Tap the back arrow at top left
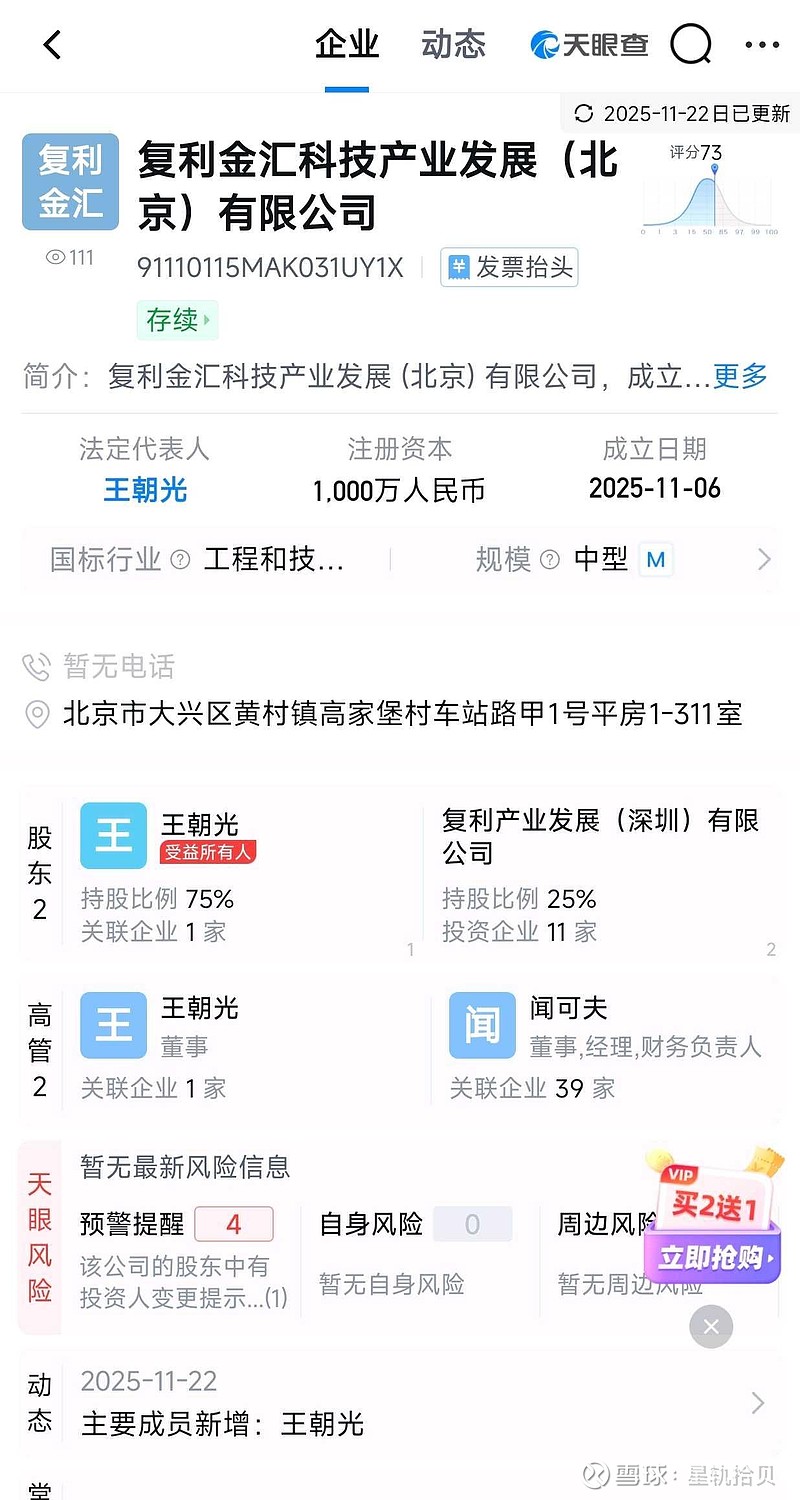The width and height of the screenshot is (800, 1500). [x=52, y=45]
